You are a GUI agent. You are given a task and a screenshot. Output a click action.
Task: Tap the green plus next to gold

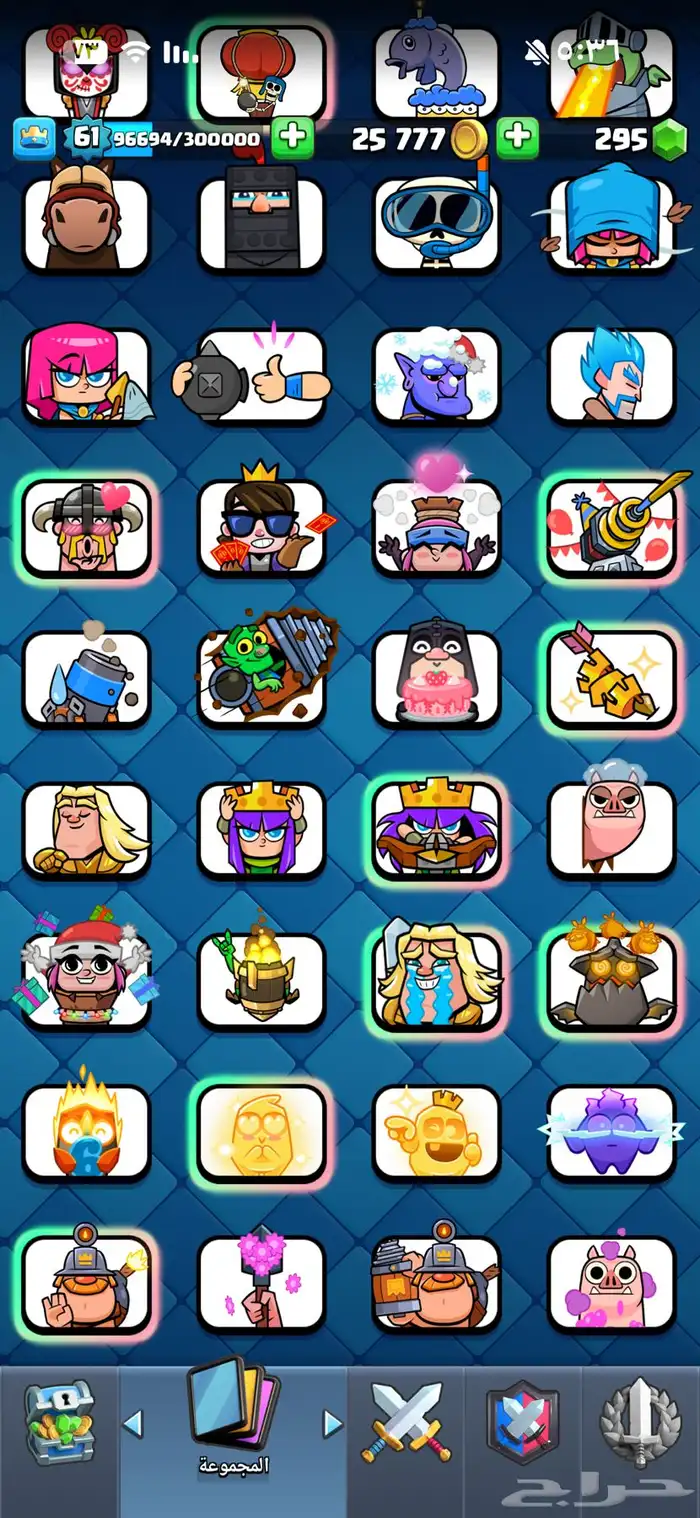tap(517, 138)
